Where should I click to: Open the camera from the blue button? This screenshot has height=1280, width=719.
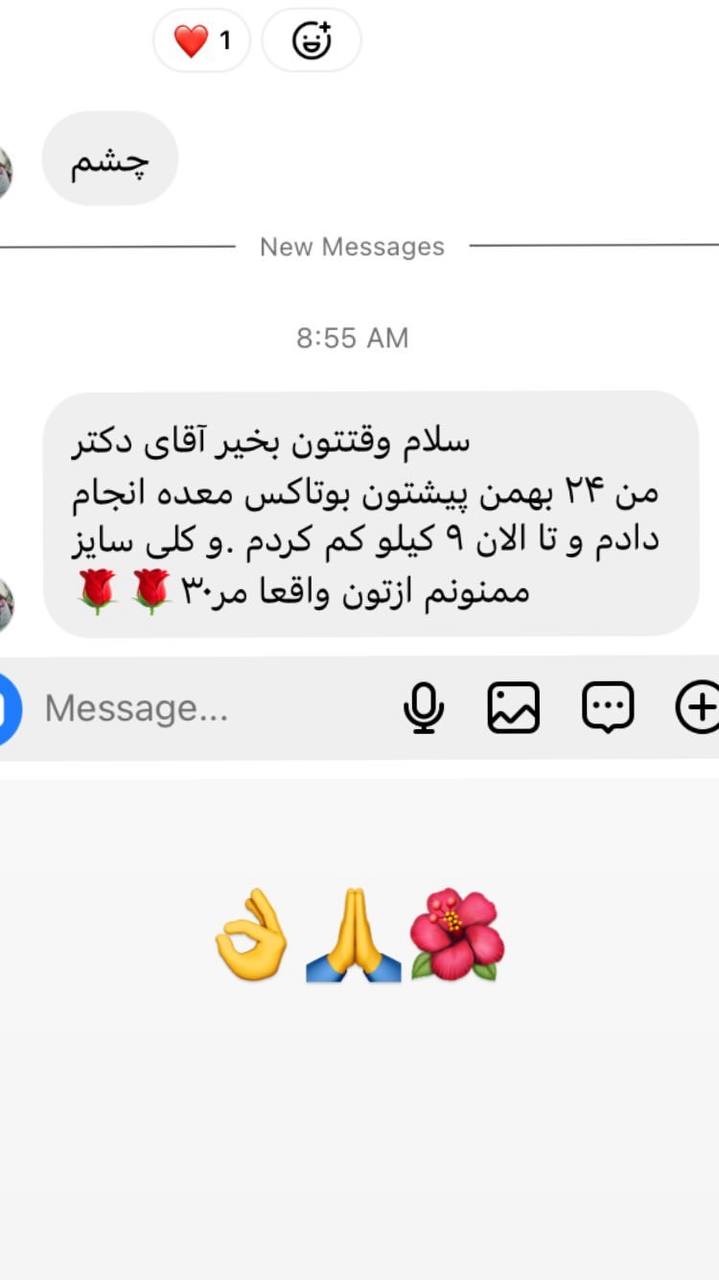pos(6,708)
